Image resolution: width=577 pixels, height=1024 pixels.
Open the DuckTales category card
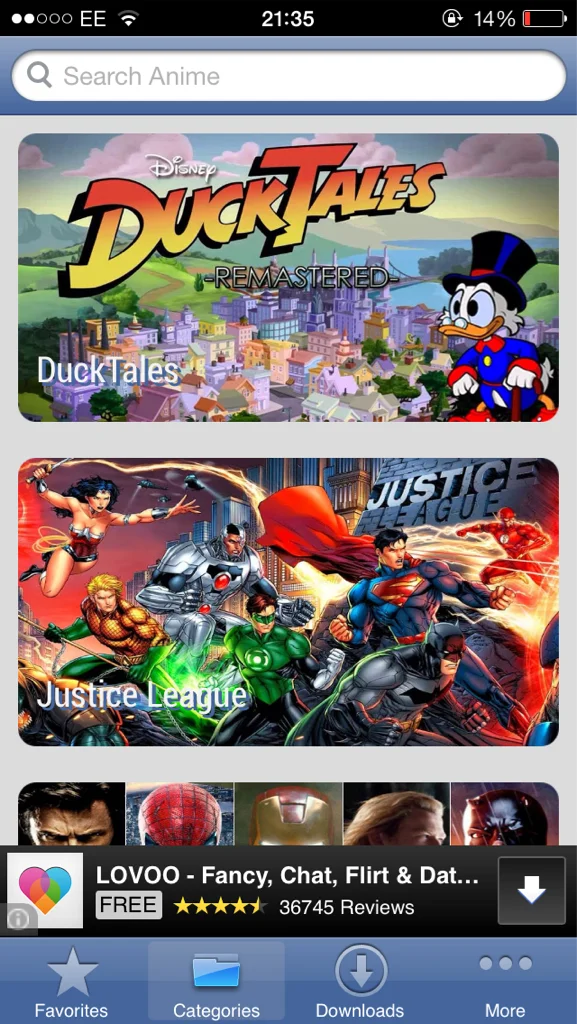(288, 278)
